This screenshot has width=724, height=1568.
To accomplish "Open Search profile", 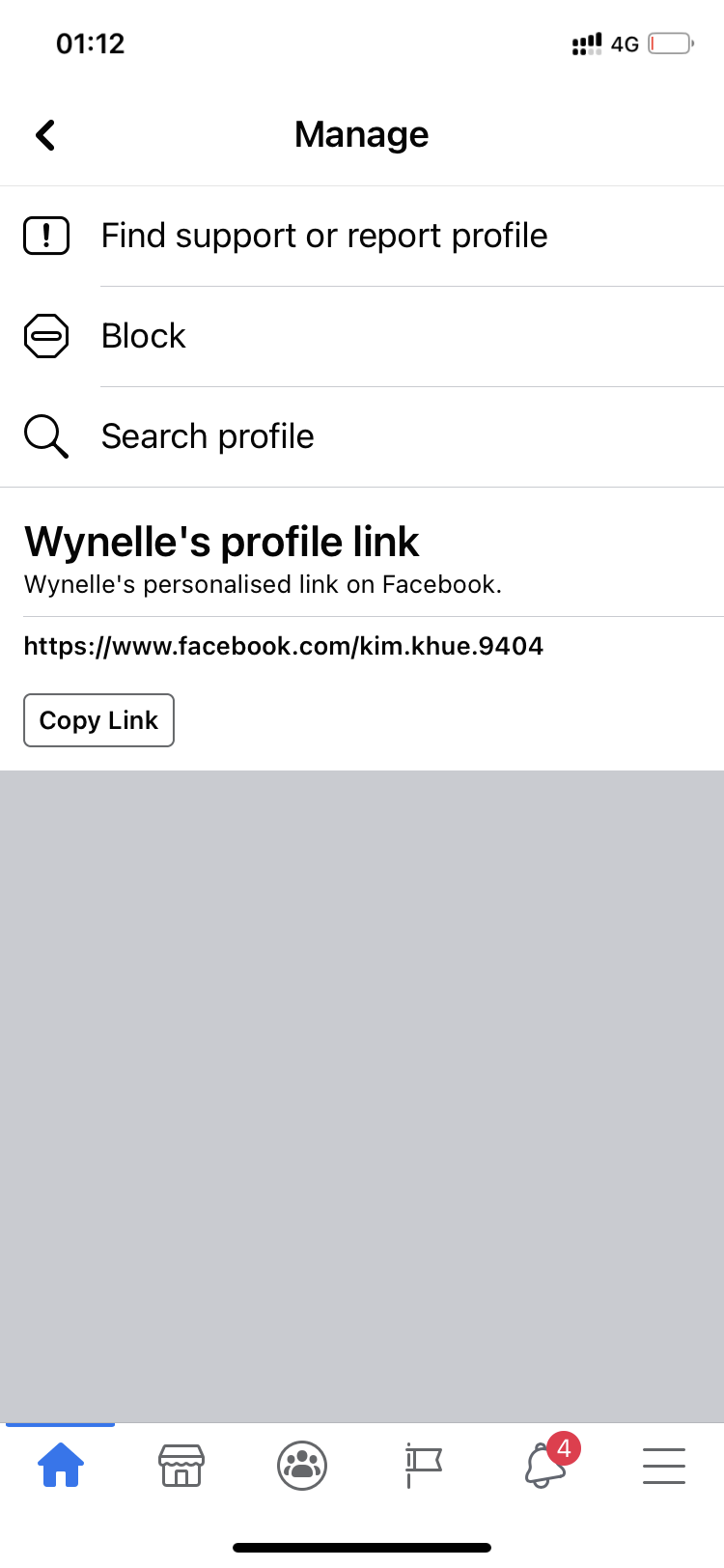I will (208, 436).
